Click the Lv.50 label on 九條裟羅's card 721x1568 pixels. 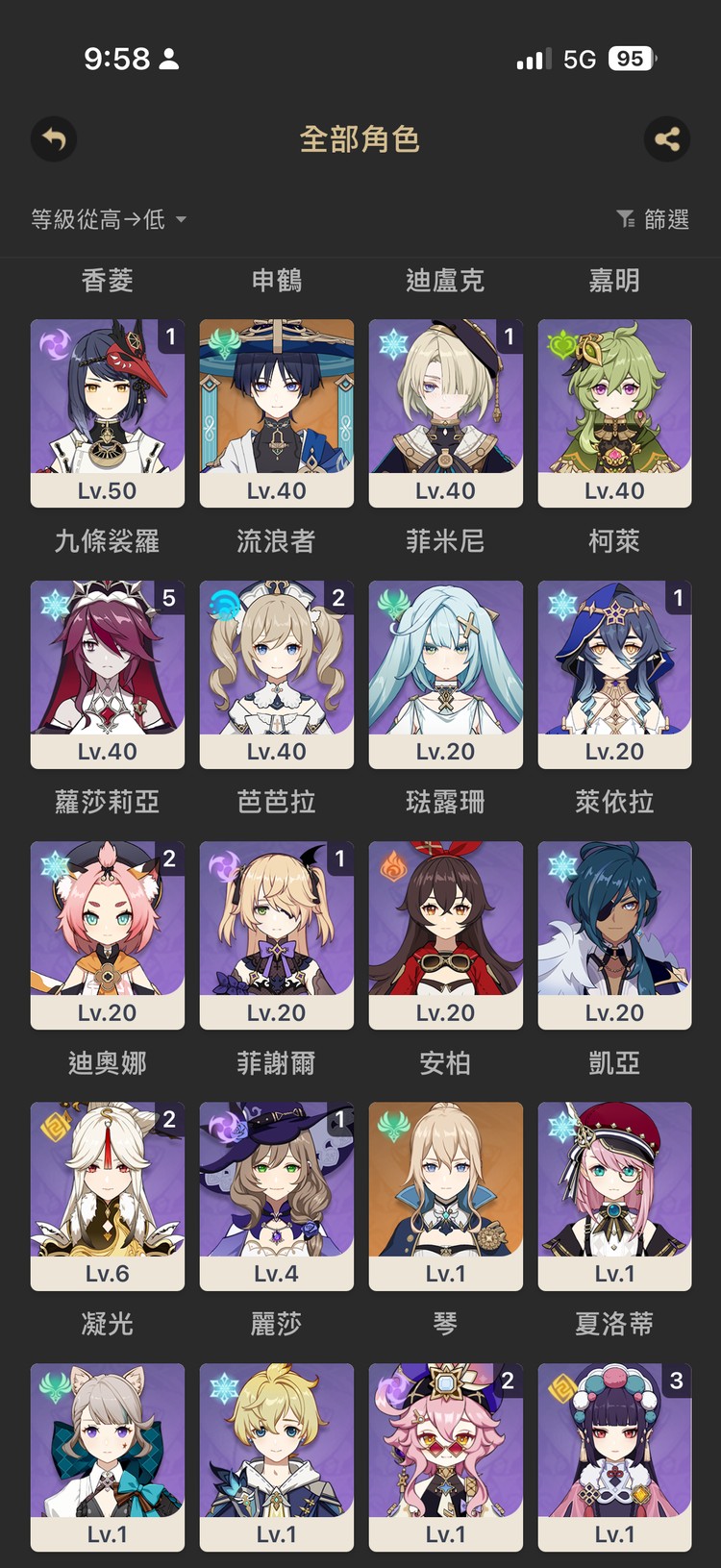(107, 490)
